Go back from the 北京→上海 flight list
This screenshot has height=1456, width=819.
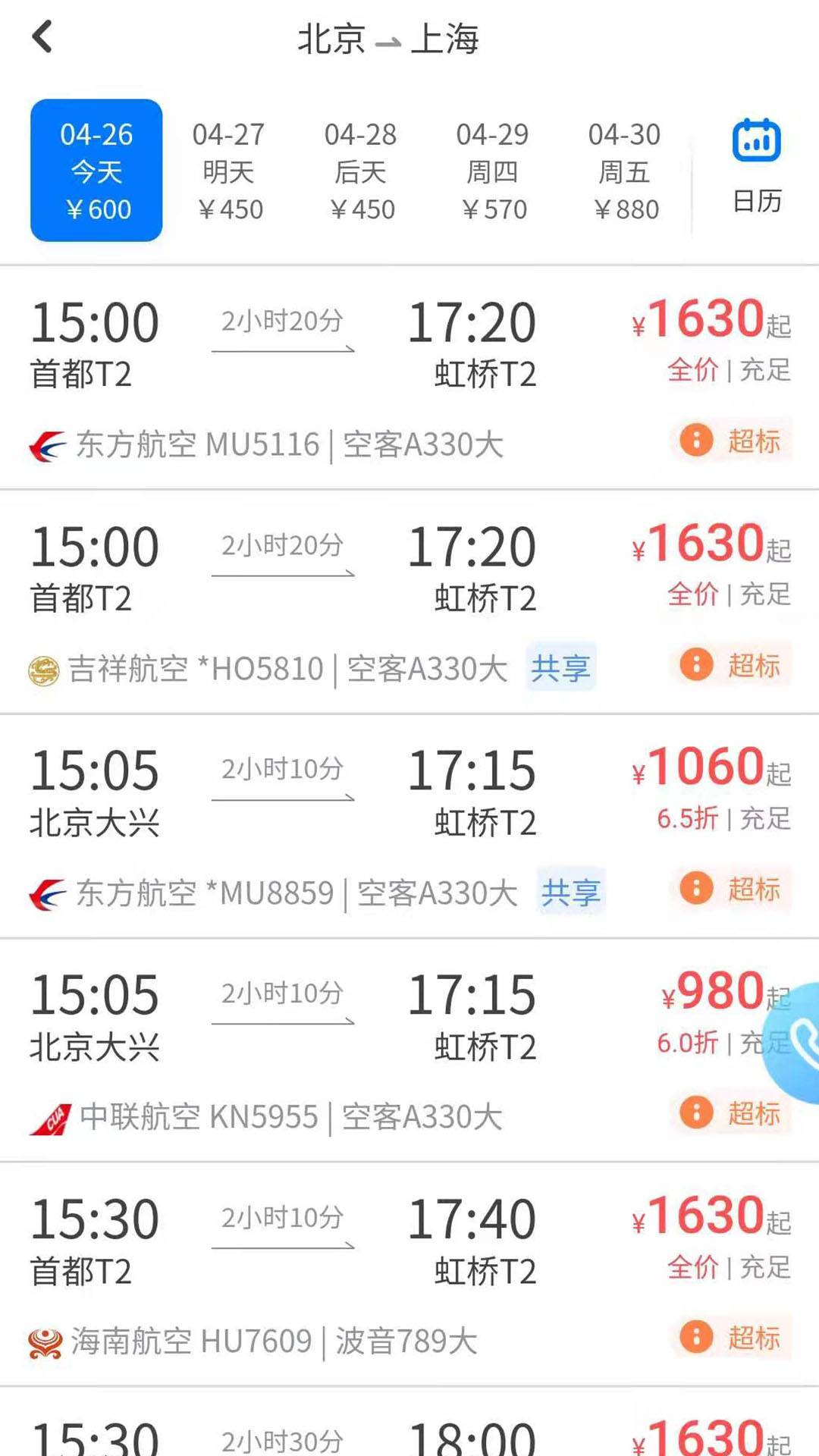(x=43, y=37)
